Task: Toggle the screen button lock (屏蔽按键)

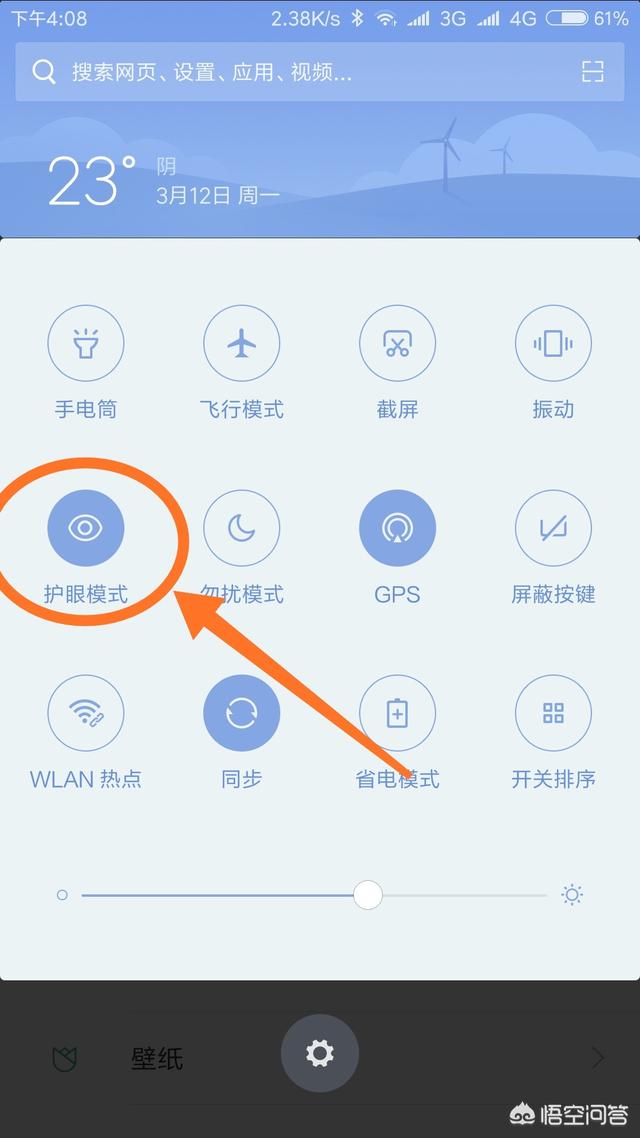Action: [553, 528]
